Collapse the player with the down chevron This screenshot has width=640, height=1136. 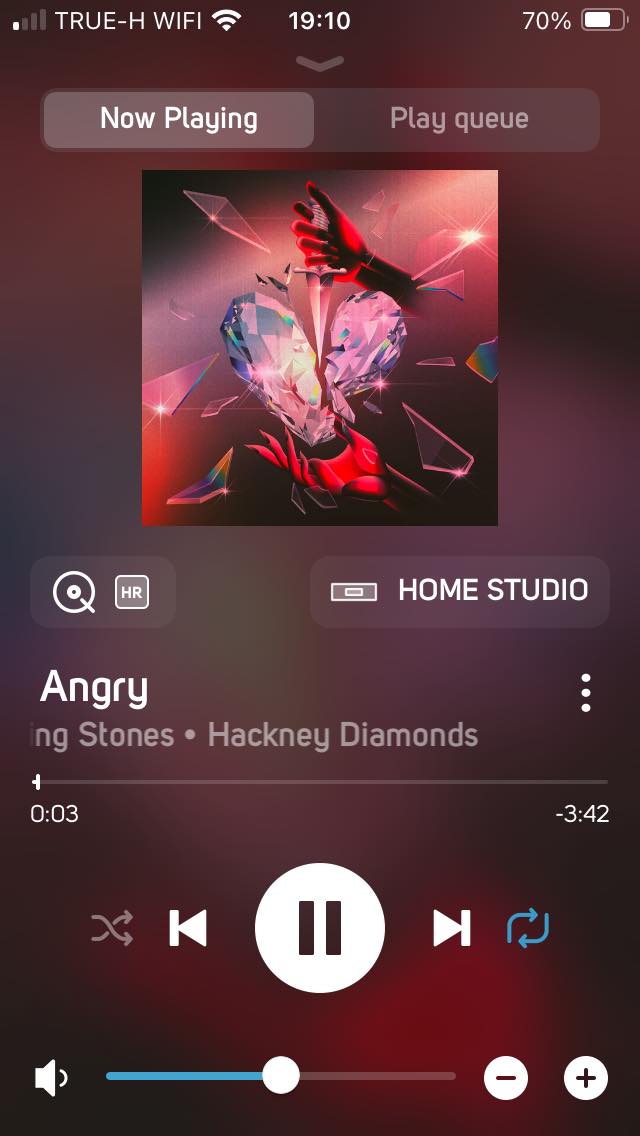[x=320, y=64]
